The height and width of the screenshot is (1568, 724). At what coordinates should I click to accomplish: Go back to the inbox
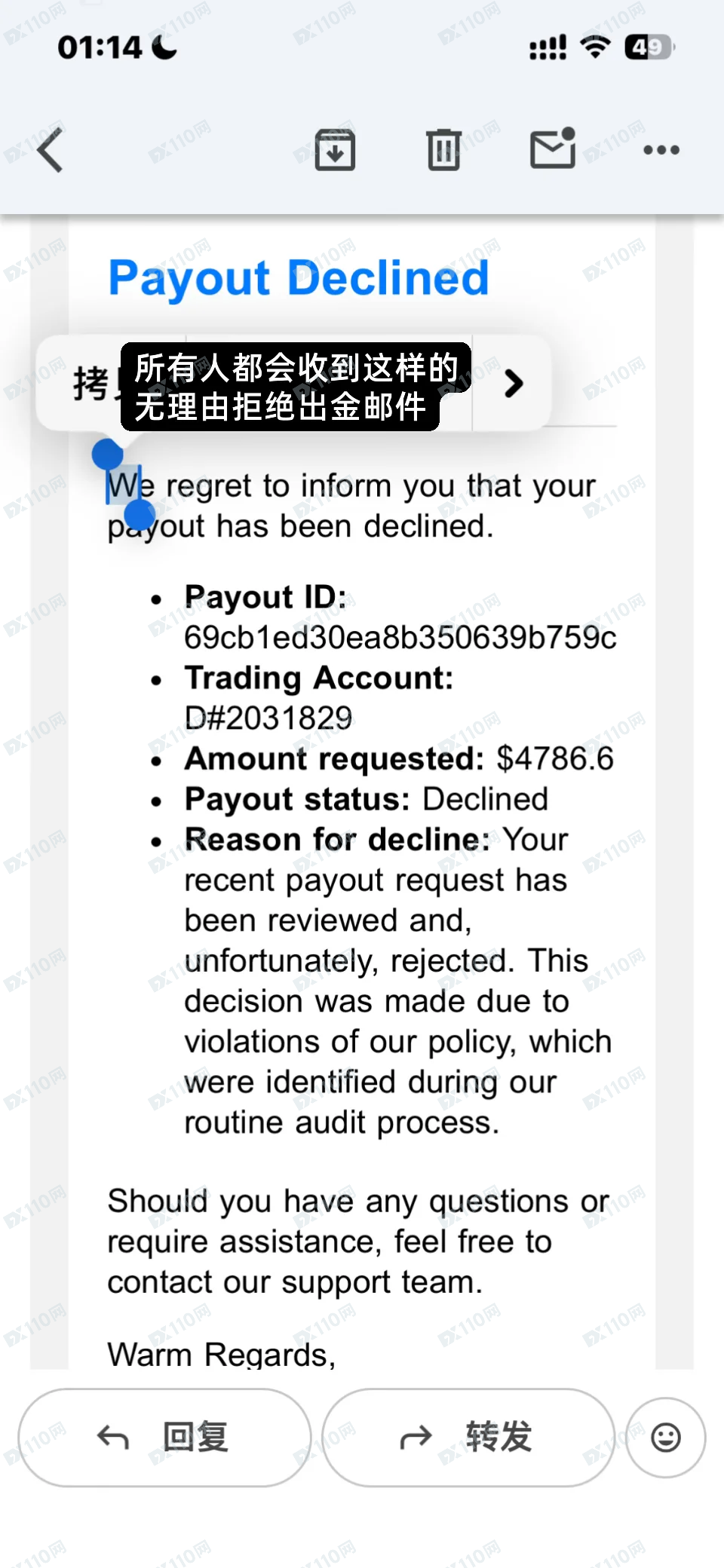[x=51, y=150]
